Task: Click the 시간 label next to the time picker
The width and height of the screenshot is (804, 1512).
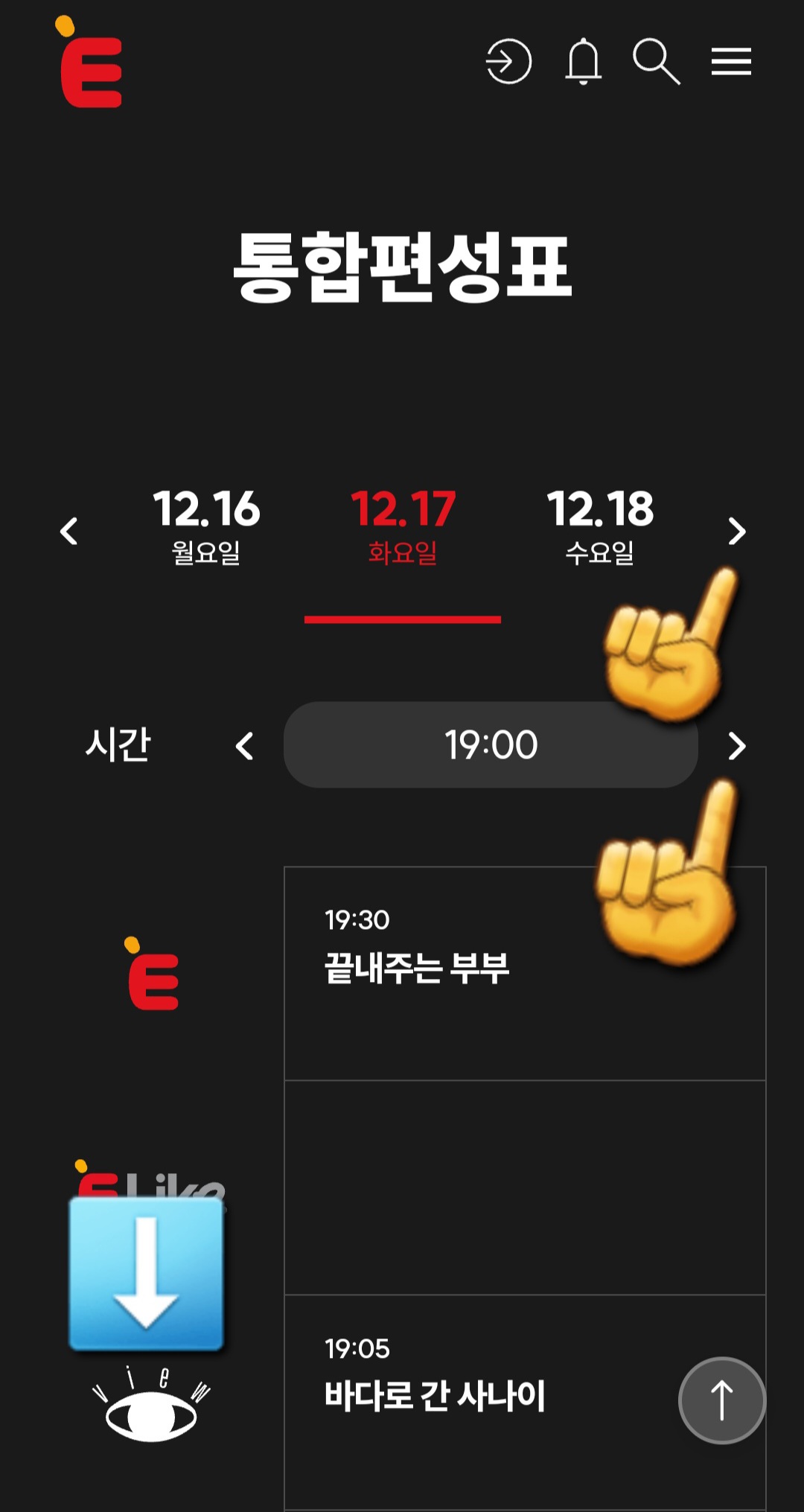Action: click(119, 745)
